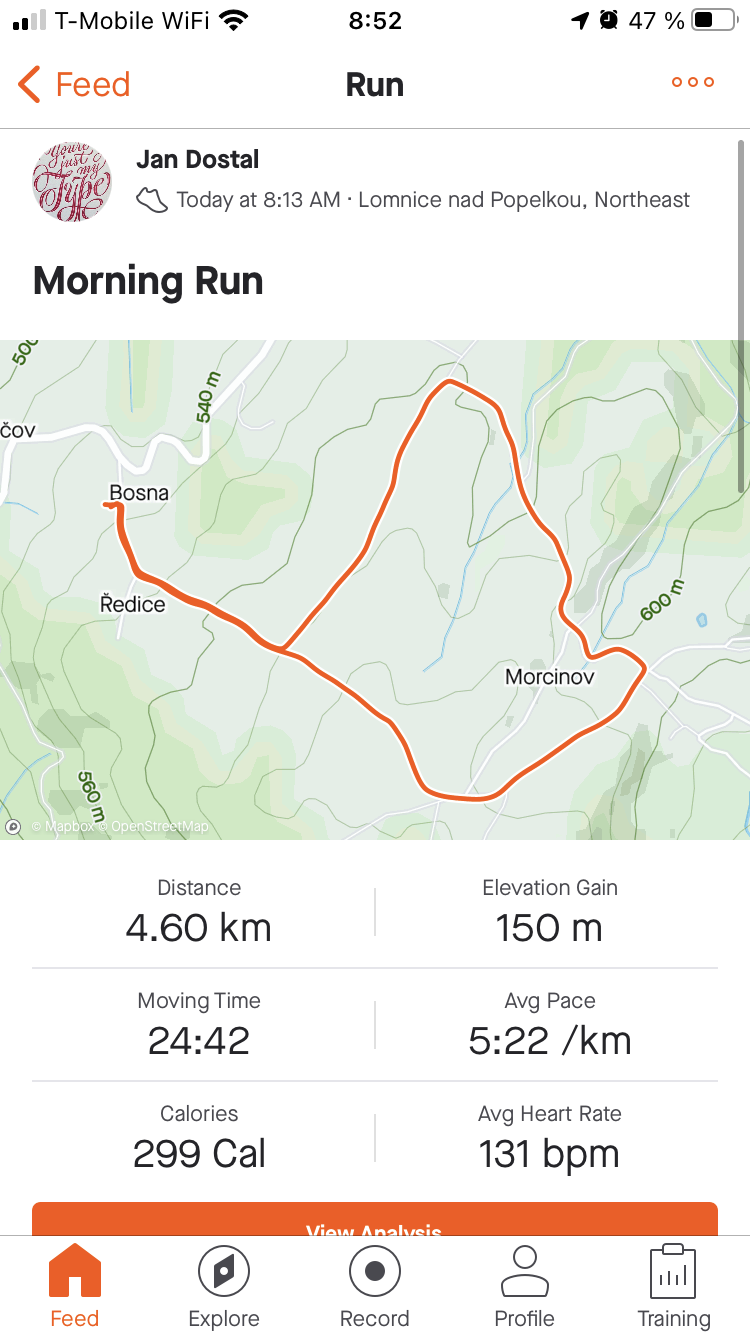Tap the Jan Dostal name link

197,160
